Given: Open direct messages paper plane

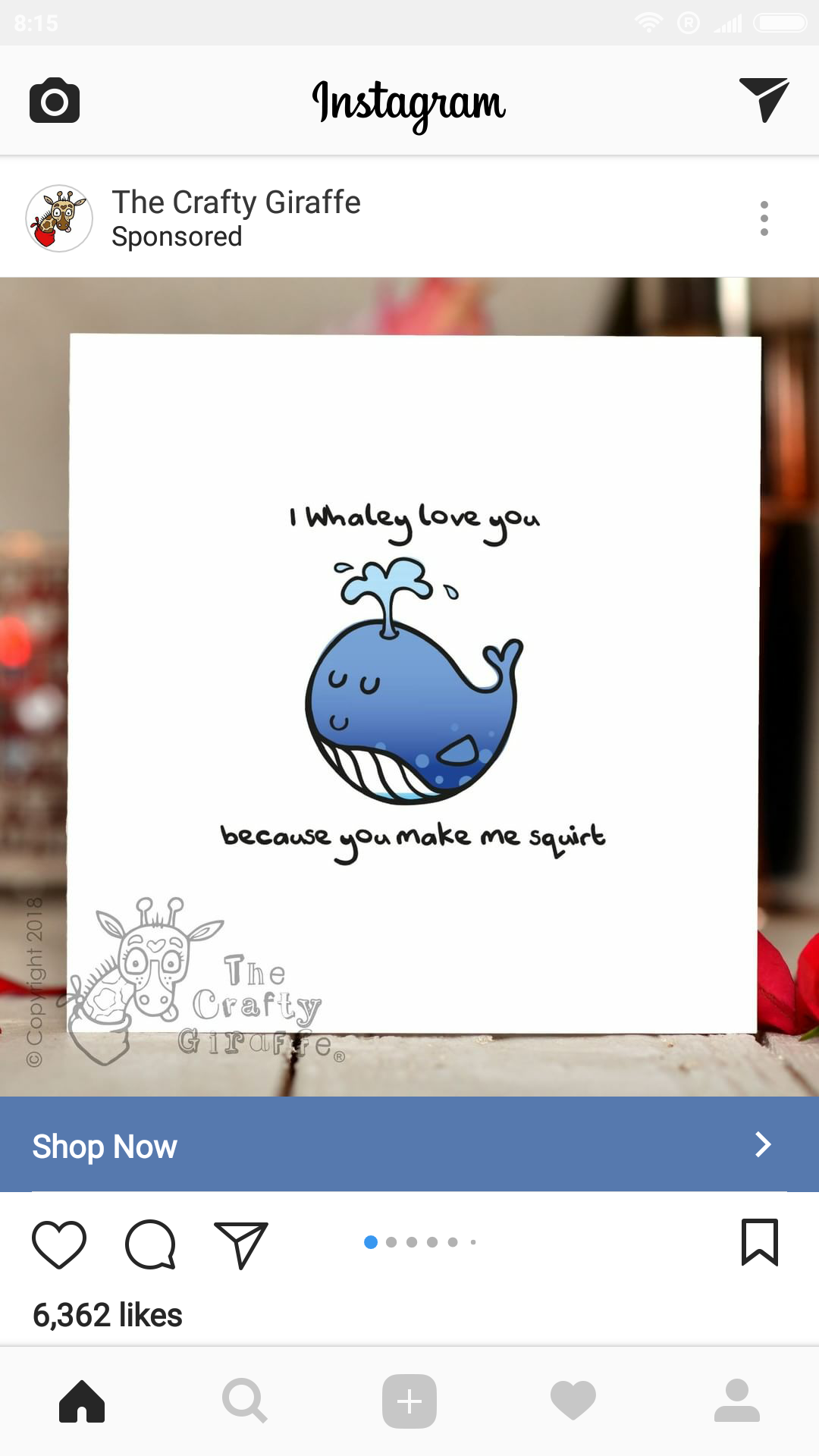Looking at the screenshot, I should tap(764, 99).
